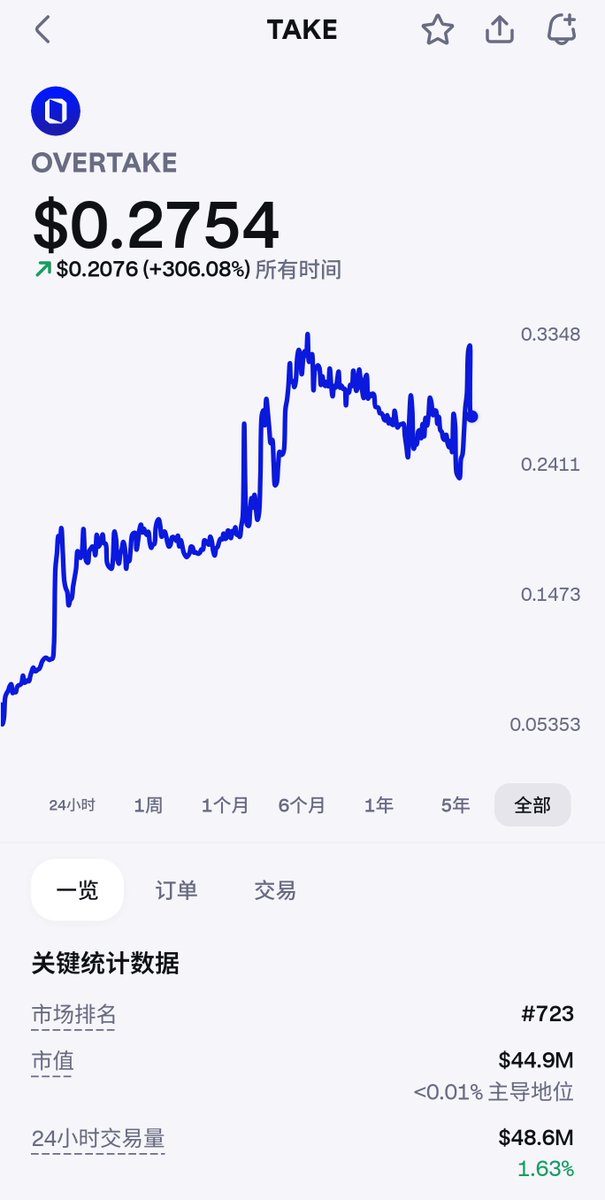Switch chart to 5年 range
Viewport: 605px width, 1200px height.
[455, 805]
